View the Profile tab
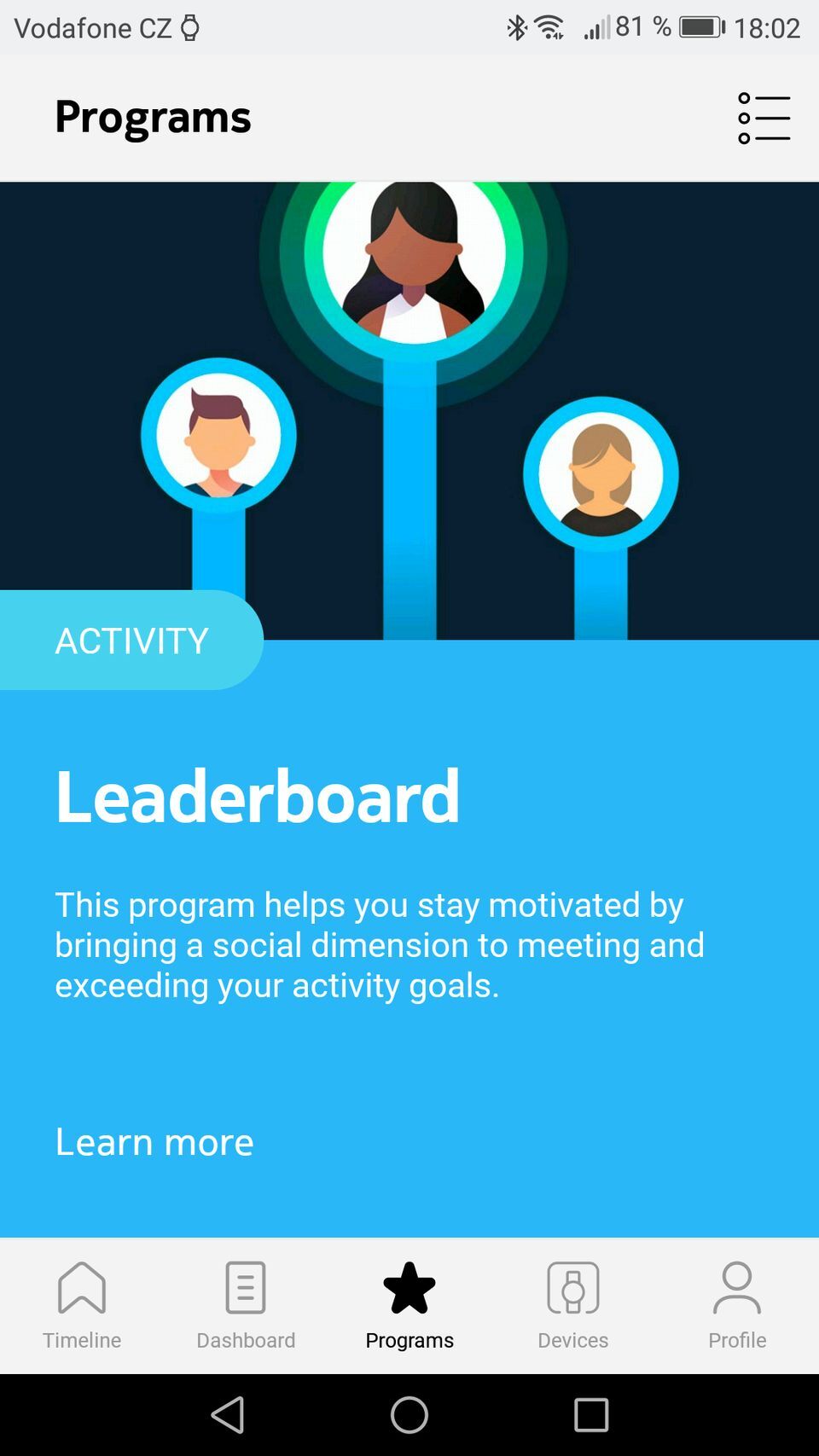Viewport: 819px width, 1456px height. [x=737, y=1305]
